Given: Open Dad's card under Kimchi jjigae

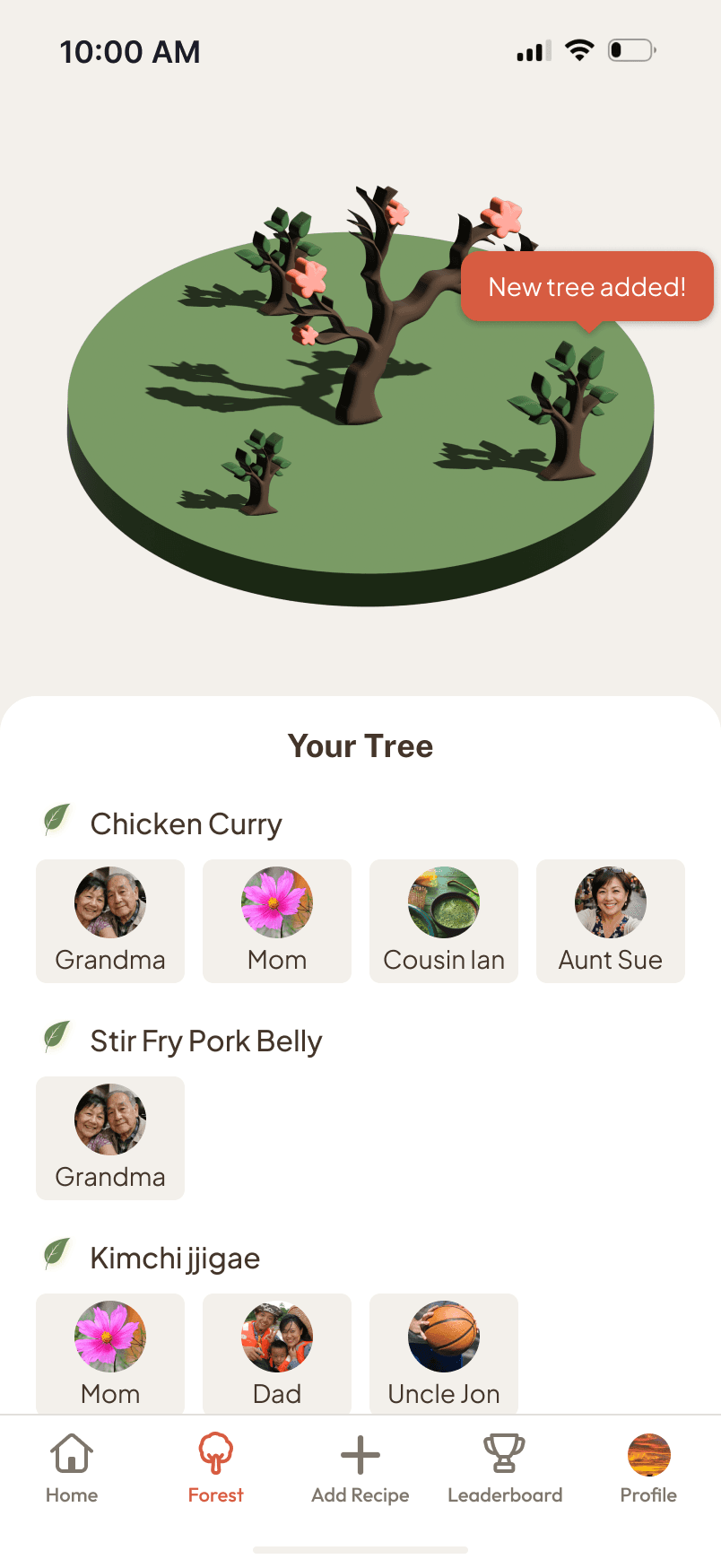Looking at the screenshot, I should [x=277, y=1353].
